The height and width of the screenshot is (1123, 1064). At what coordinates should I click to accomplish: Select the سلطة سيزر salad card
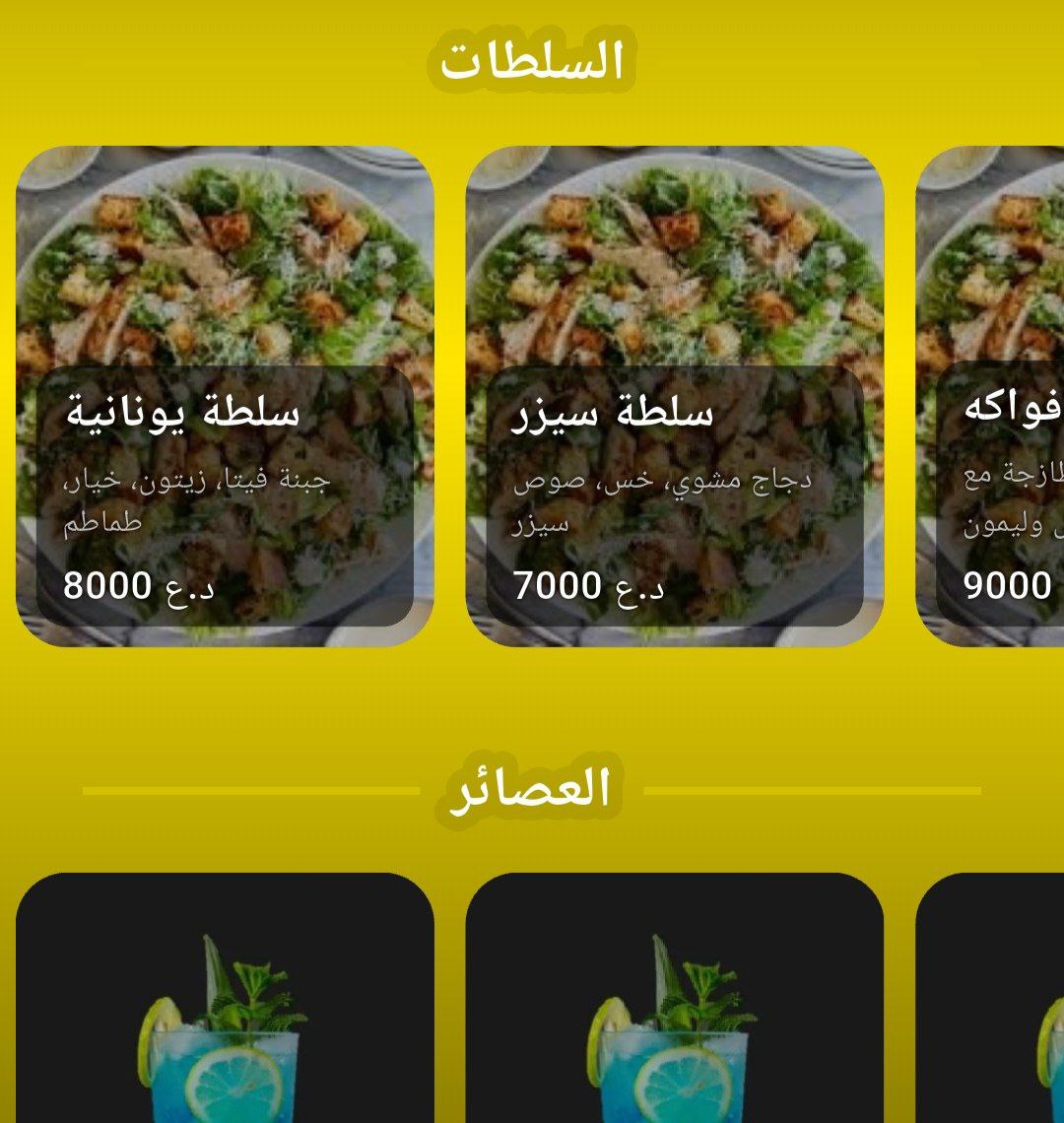(x=674, y=396)
